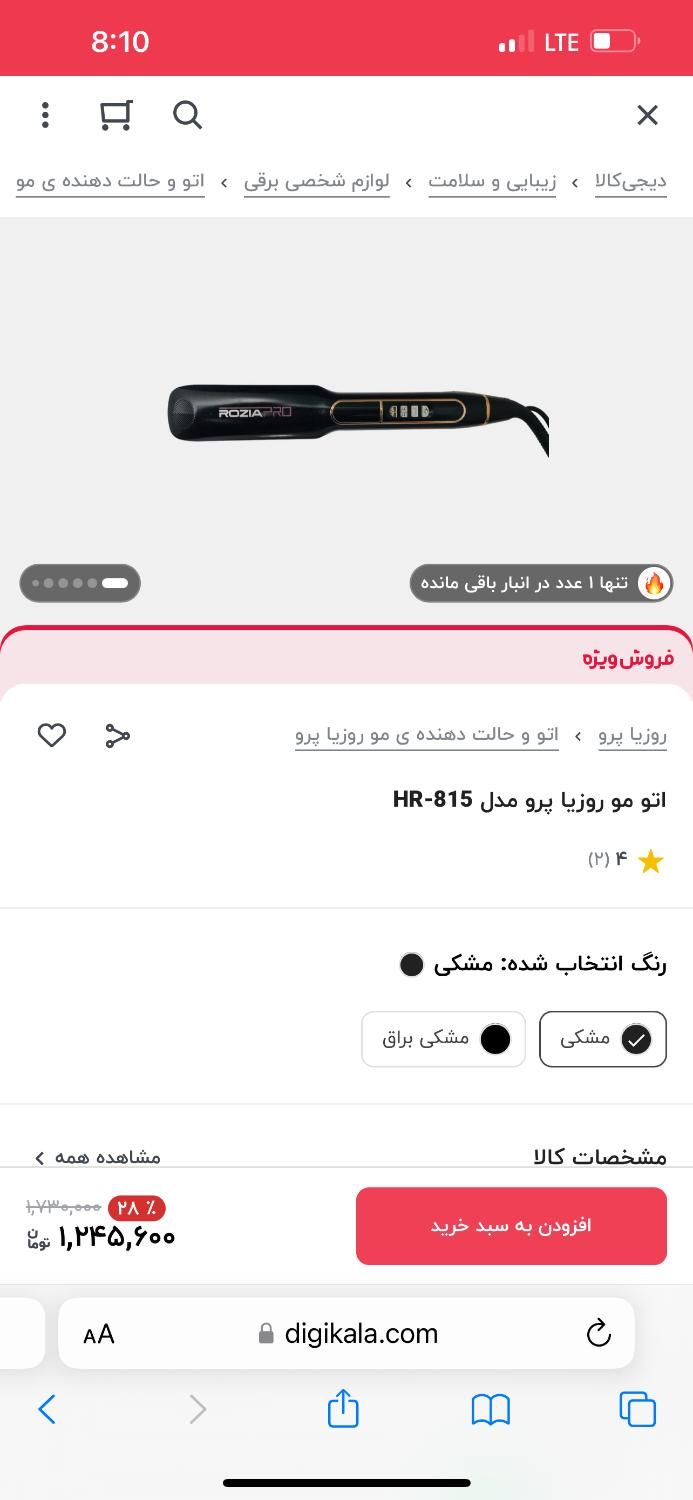
Task: Open Safari tabs overview
Action: pos(637,1409)
